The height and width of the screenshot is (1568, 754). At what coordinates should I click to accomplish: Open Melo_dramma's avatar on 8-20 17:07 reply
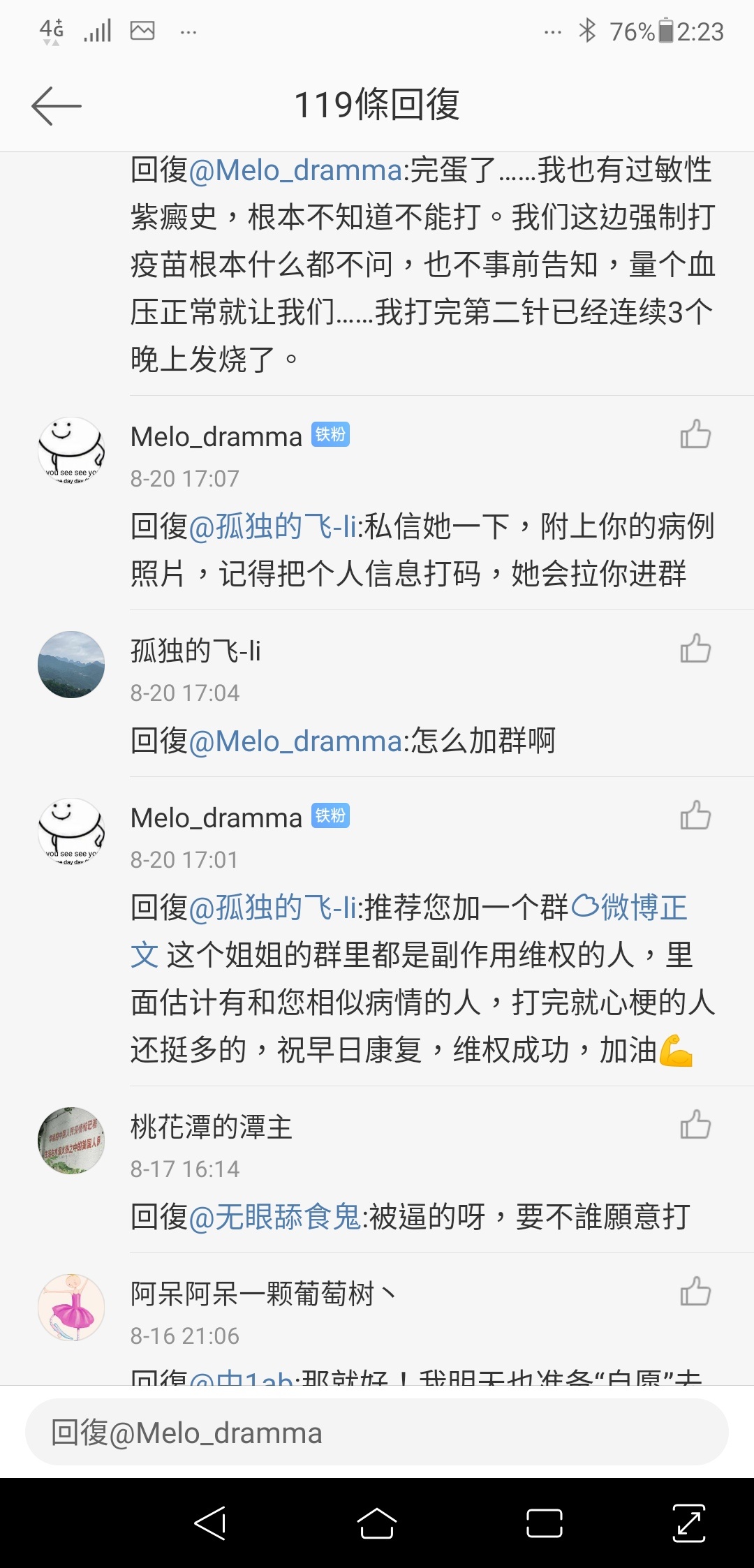point(71,450)
